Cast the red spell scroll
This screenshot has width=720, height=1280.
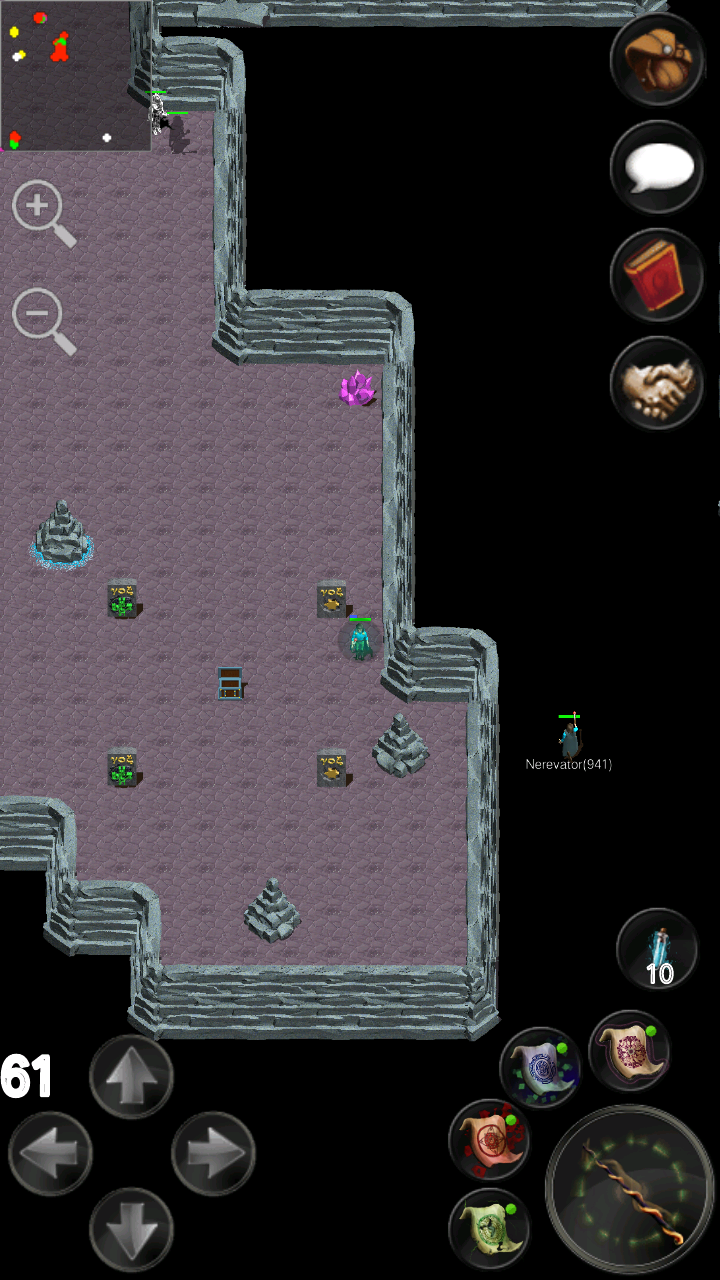pos(489,1140)
